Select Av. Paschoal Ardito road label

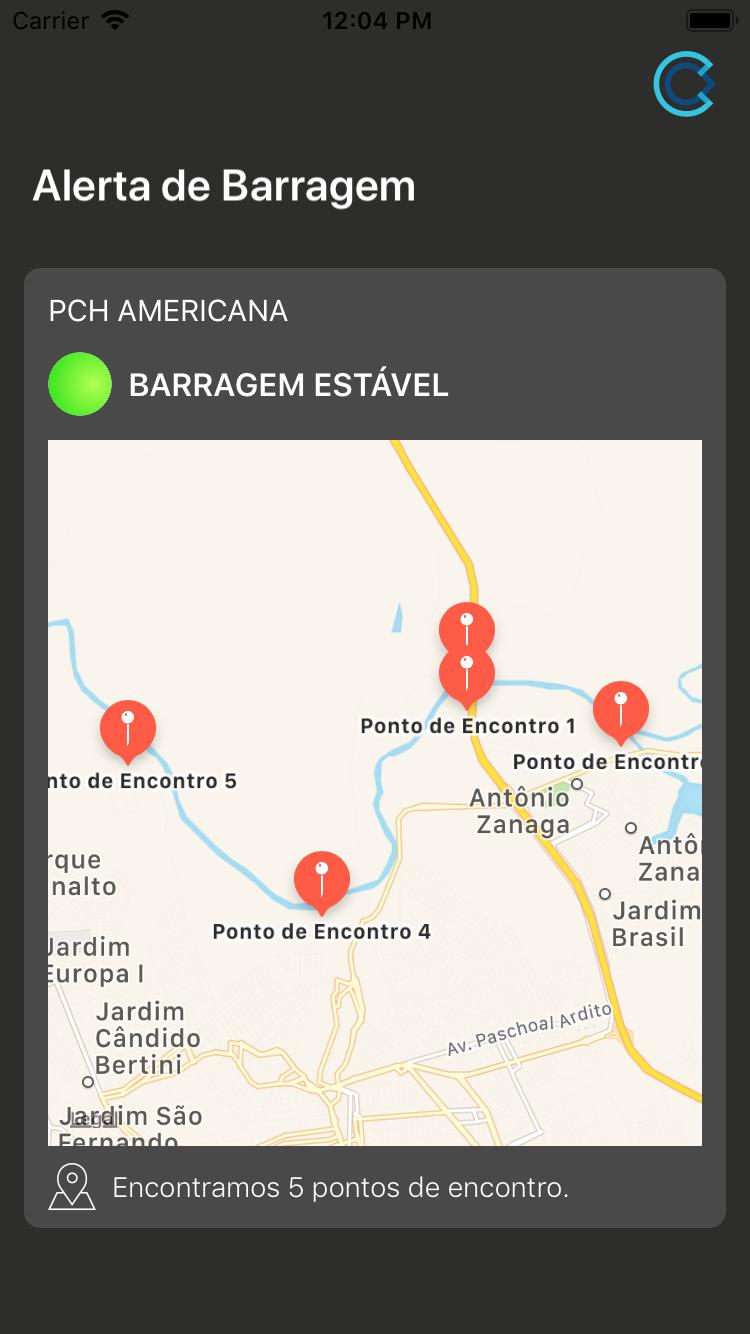click(x=529, y=1028)
